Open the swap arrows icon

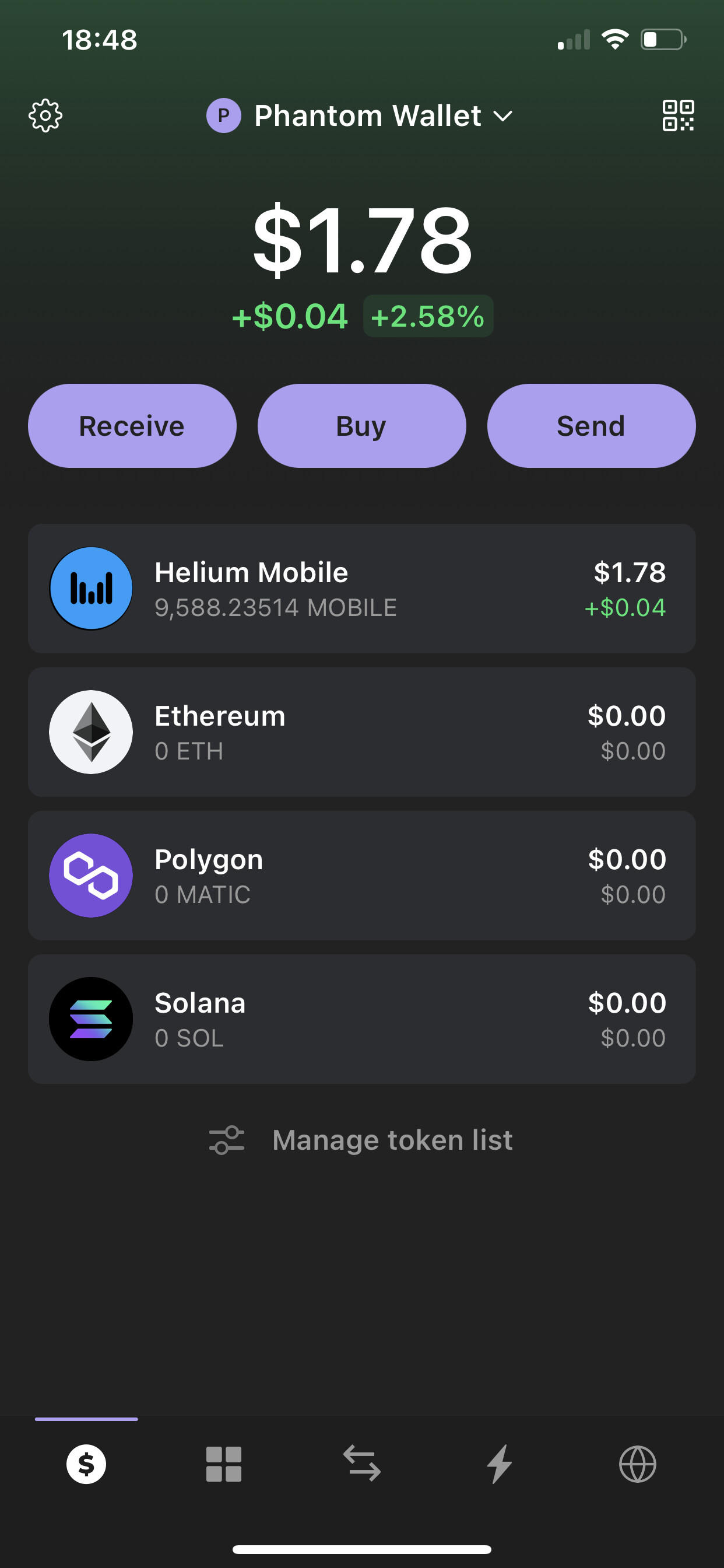[x=361, y=1465]
